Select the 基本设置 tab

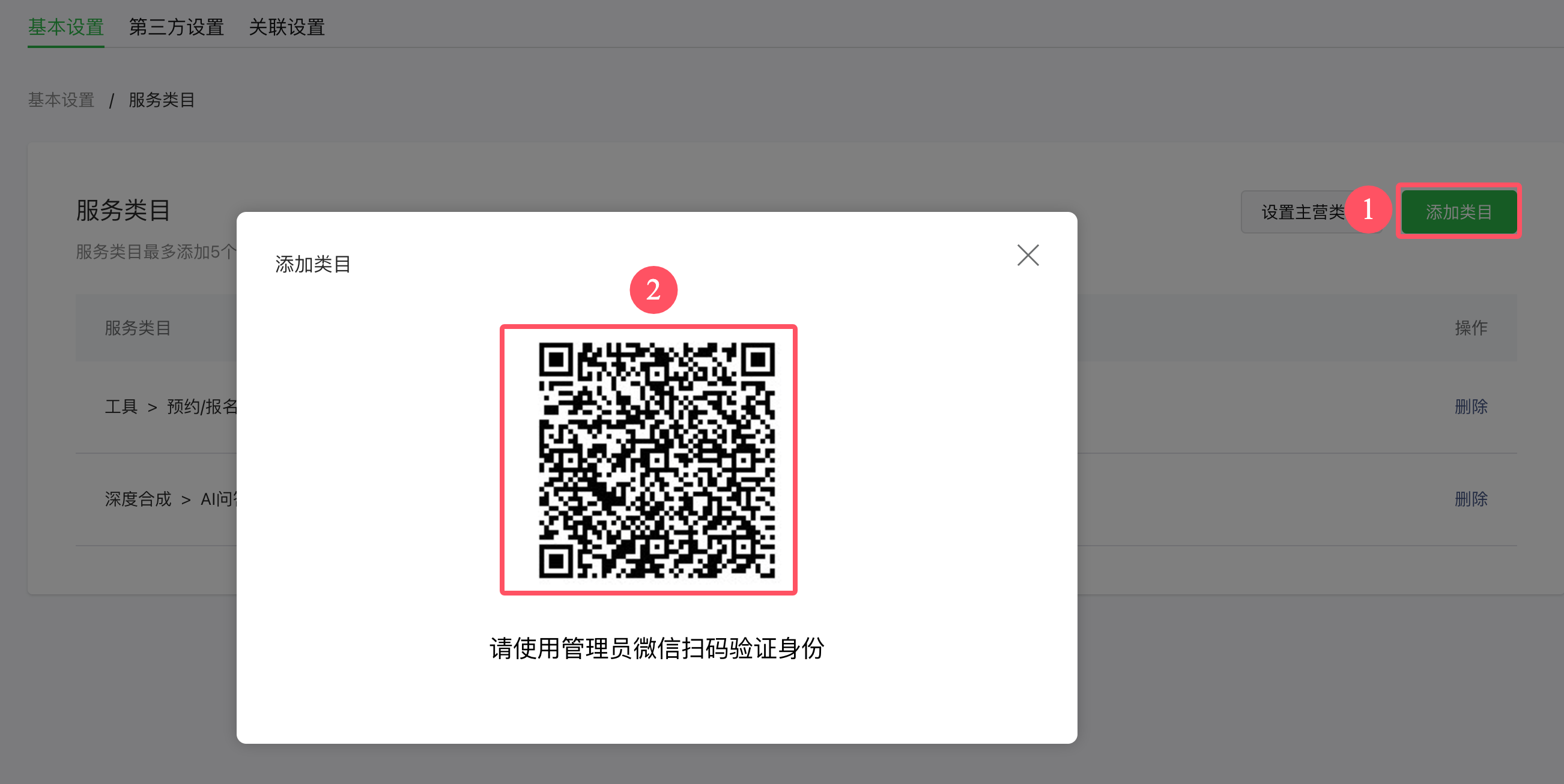[65, 27]
